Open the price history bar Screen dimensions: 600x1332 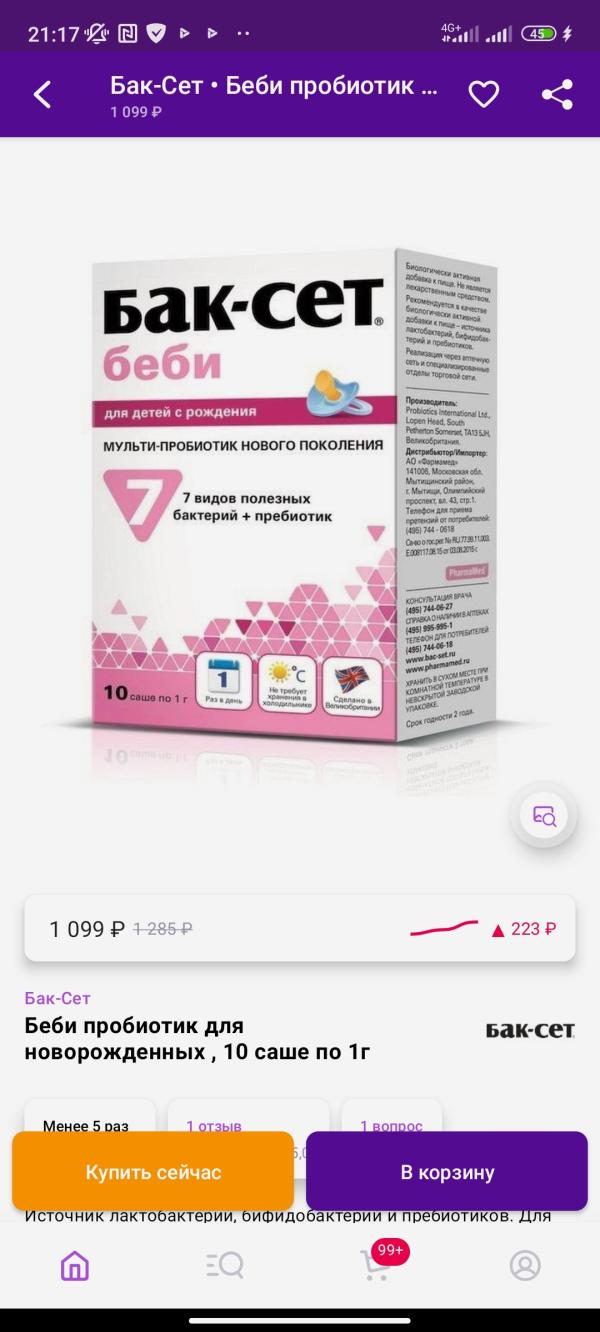(x=300, y=928)
